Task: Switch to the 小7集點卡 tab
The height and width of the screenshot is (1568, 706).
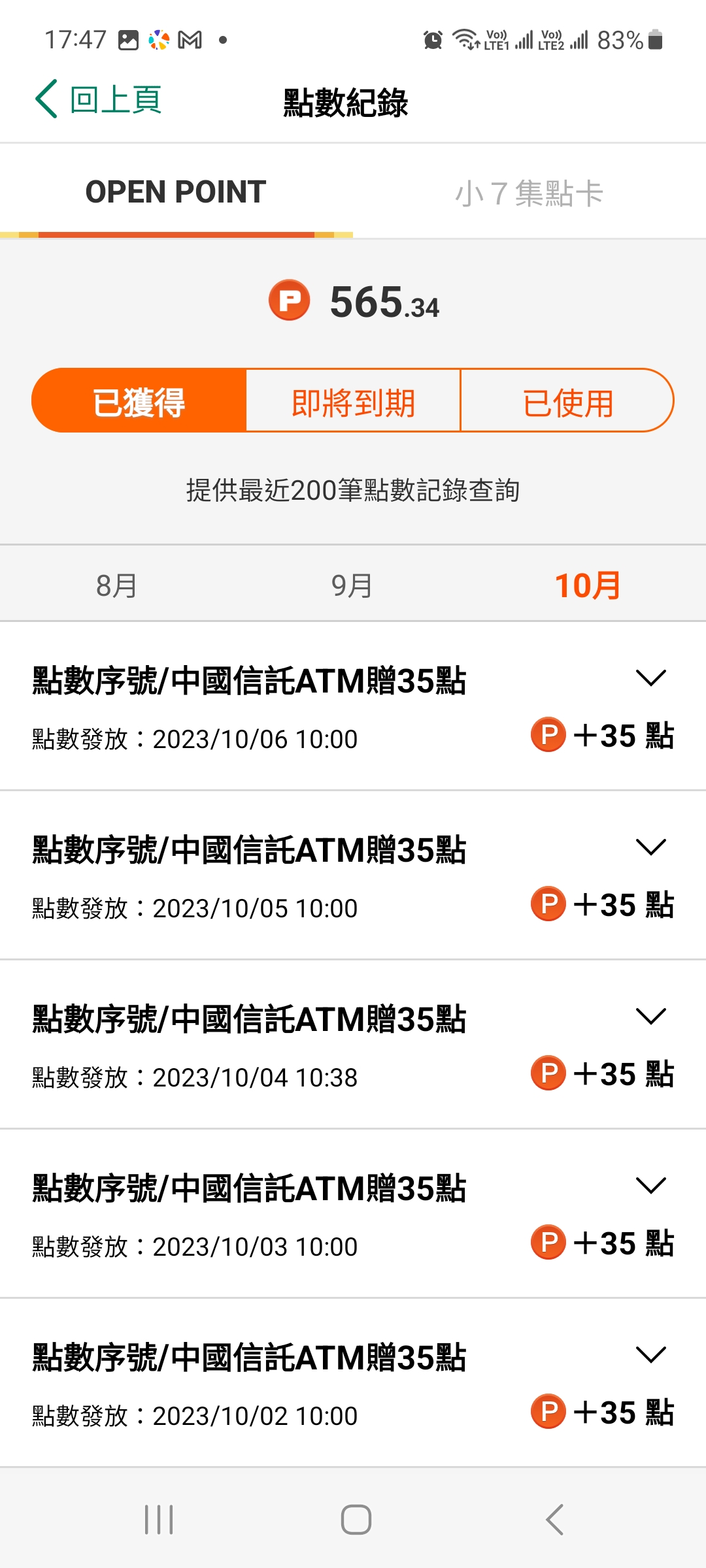Action: pos(529,193)
